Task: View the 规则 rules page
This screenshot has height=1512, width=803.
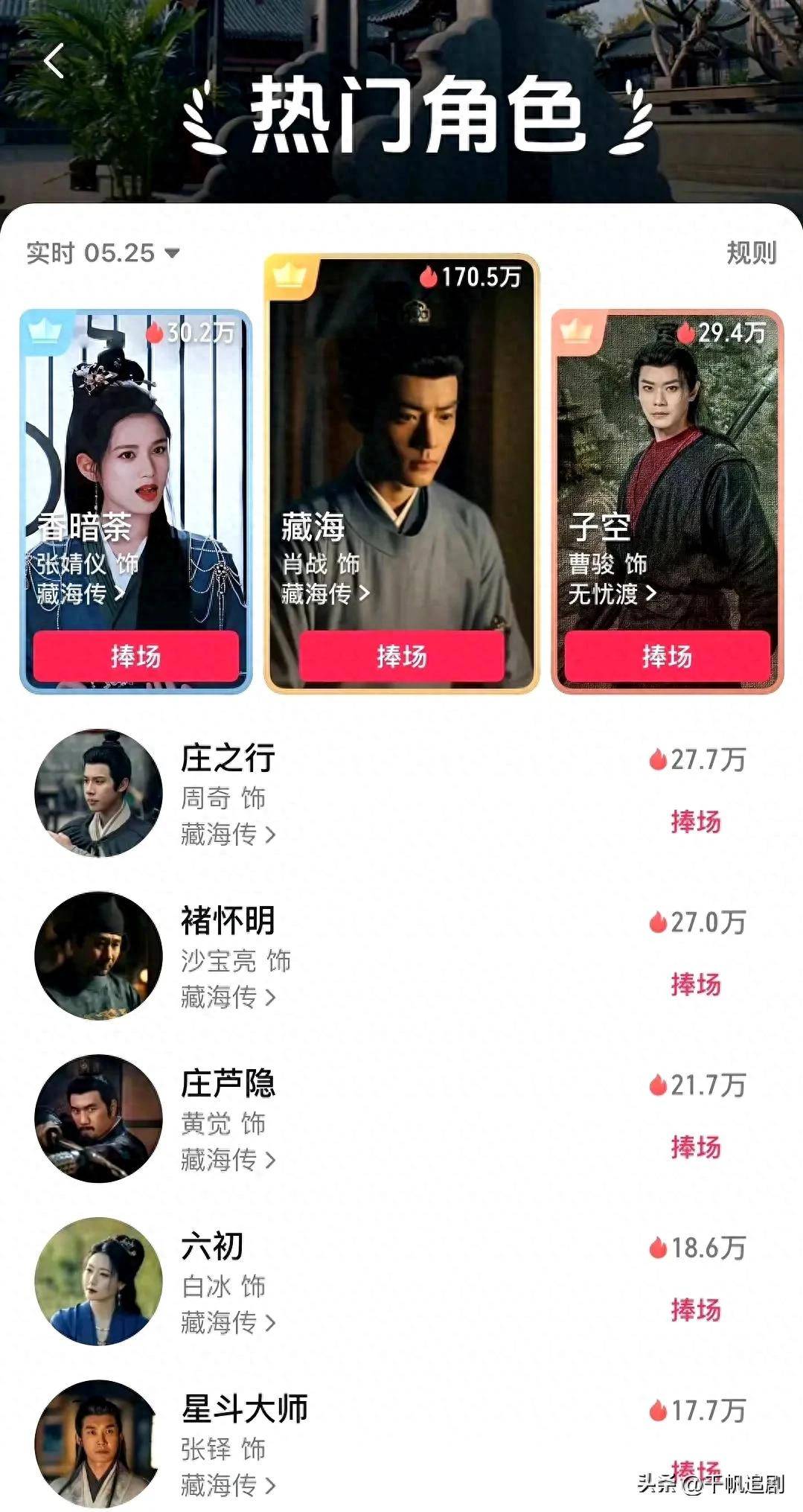Action: pos(750,253)
